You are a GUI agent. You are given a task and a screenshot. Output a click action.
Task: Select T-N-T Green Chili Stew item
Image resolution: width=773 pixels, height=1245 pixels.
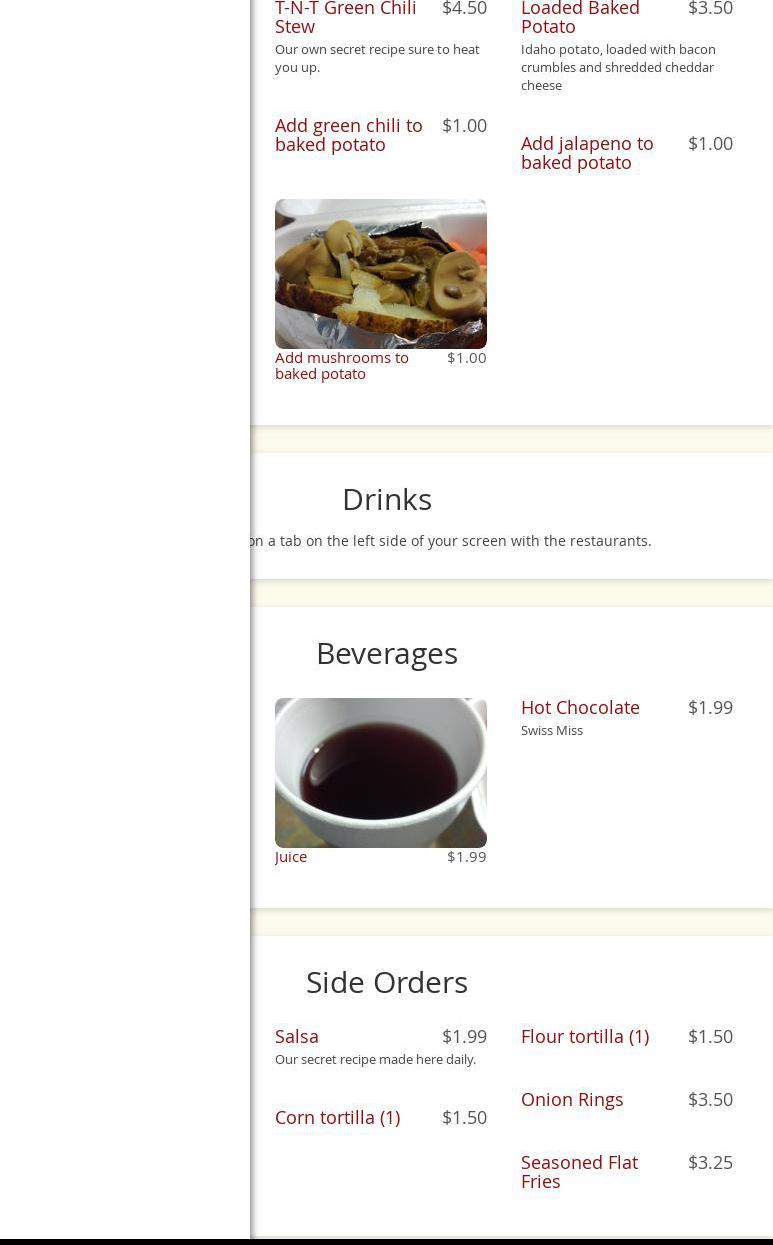pos(345,17)
